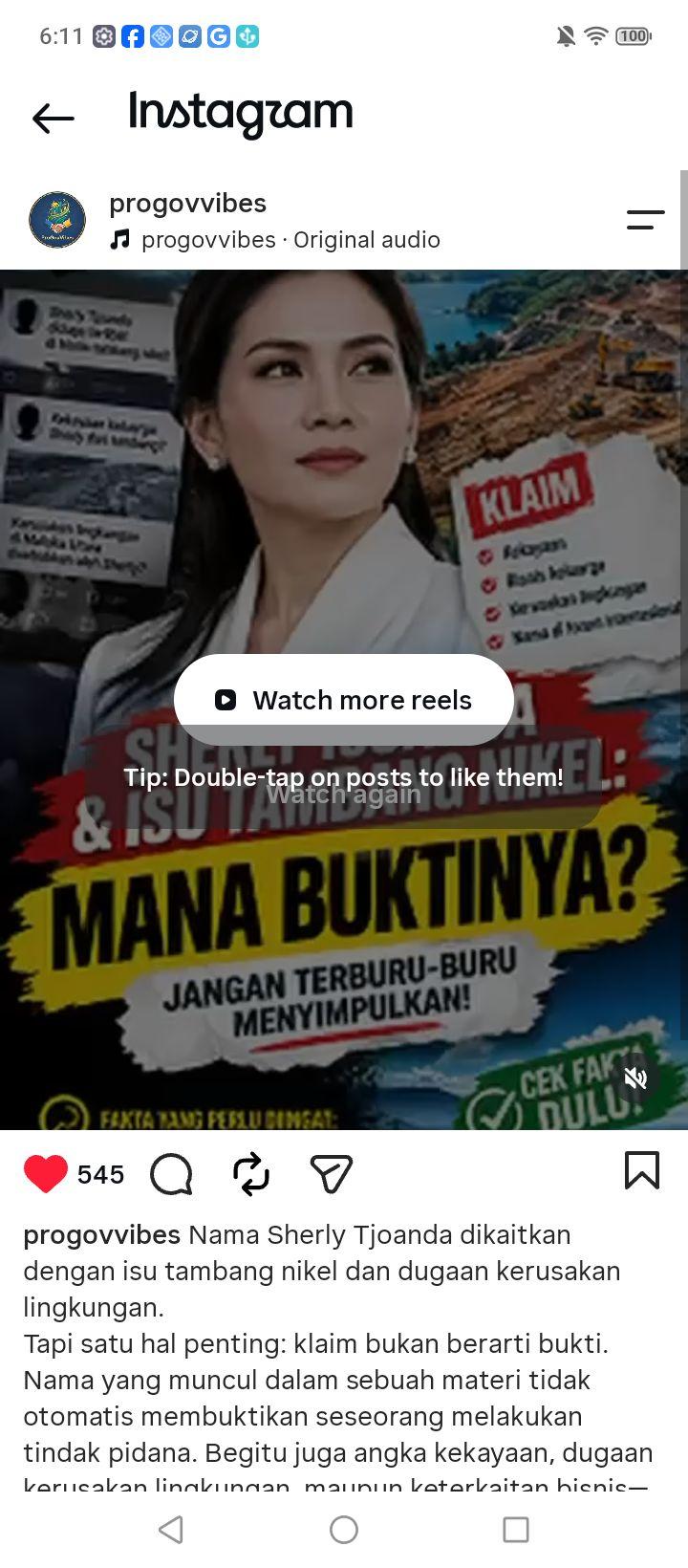Tap the system home button
This screenshot has width=688, height=1568.
coord(344,1530)
